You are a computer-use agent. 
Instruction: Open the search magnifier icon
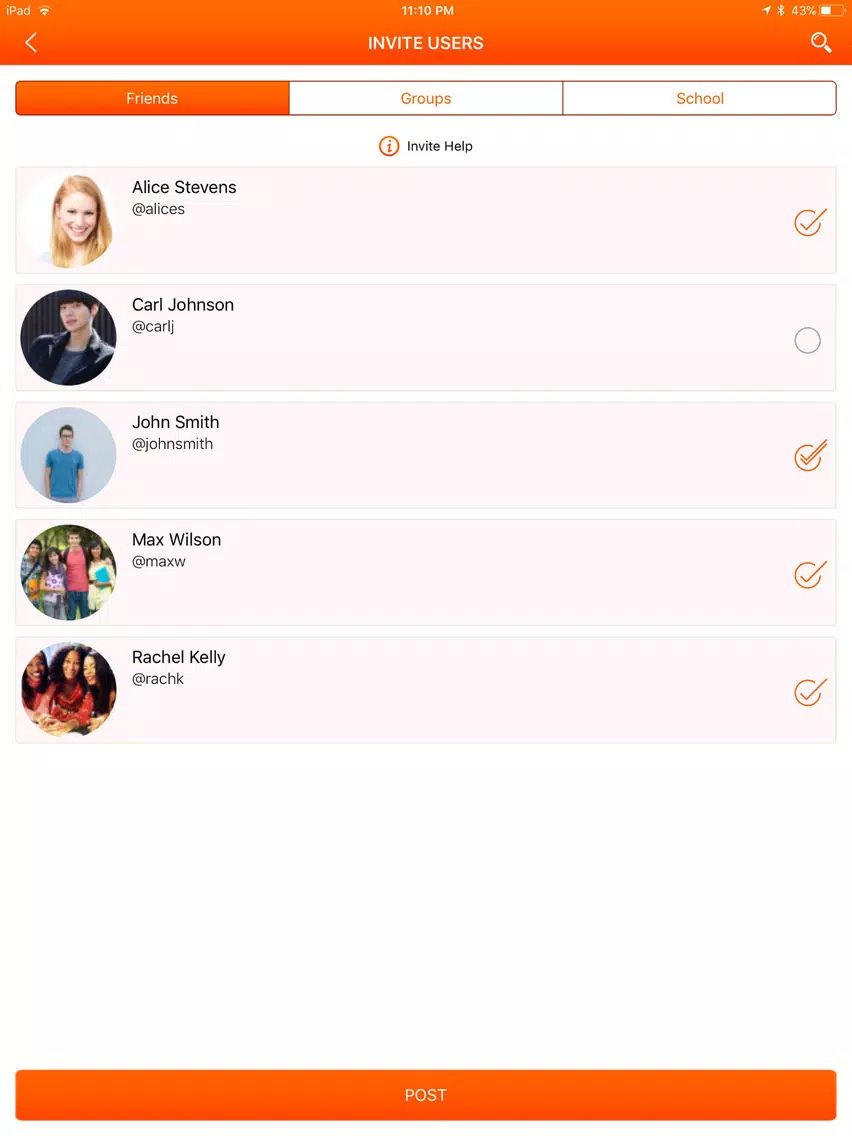(x=820, y=42)
